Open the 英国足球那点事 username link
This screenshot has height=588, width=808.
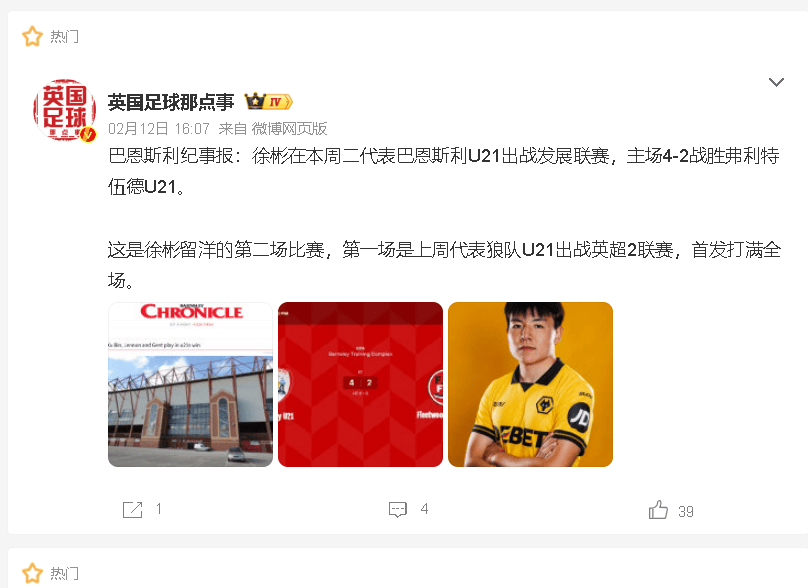(x=171, y=101)
